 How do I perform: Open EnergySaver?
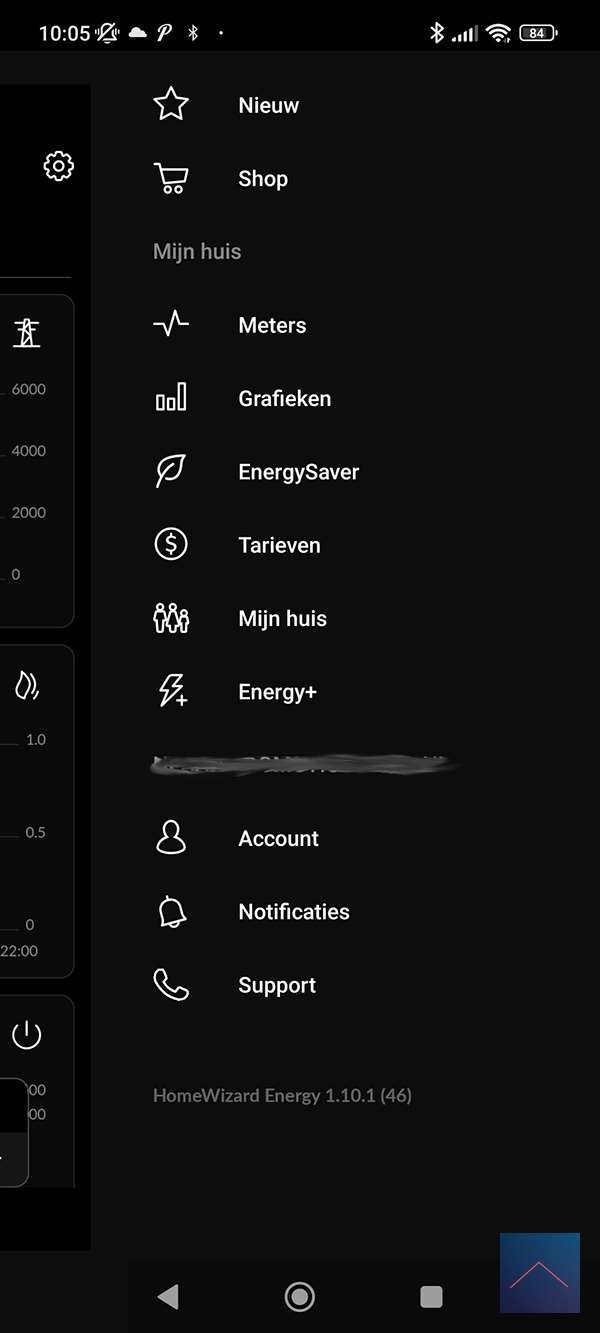pyautogui.click(x=298, y=472)
